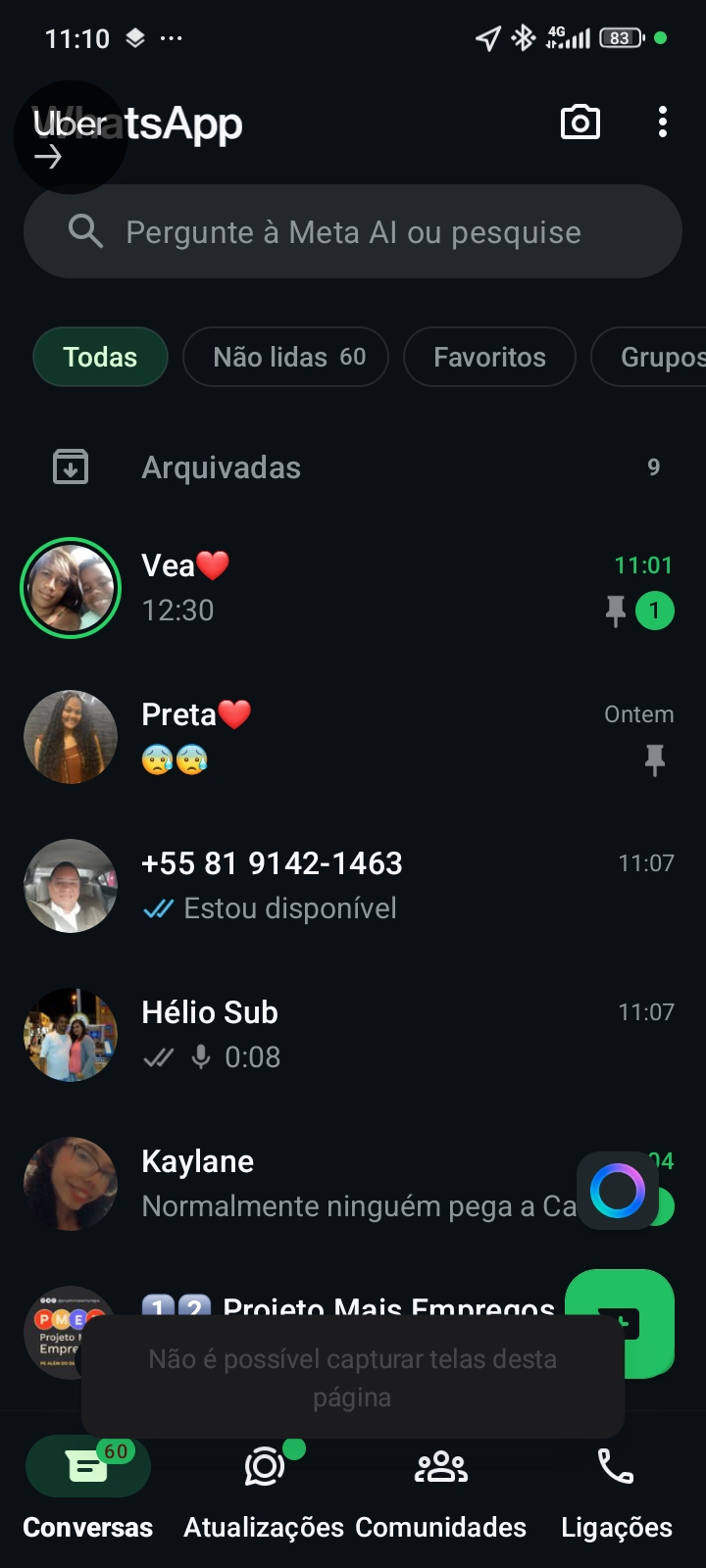
Task: Open the chat with Kaylane
Action: (353, 1184)
